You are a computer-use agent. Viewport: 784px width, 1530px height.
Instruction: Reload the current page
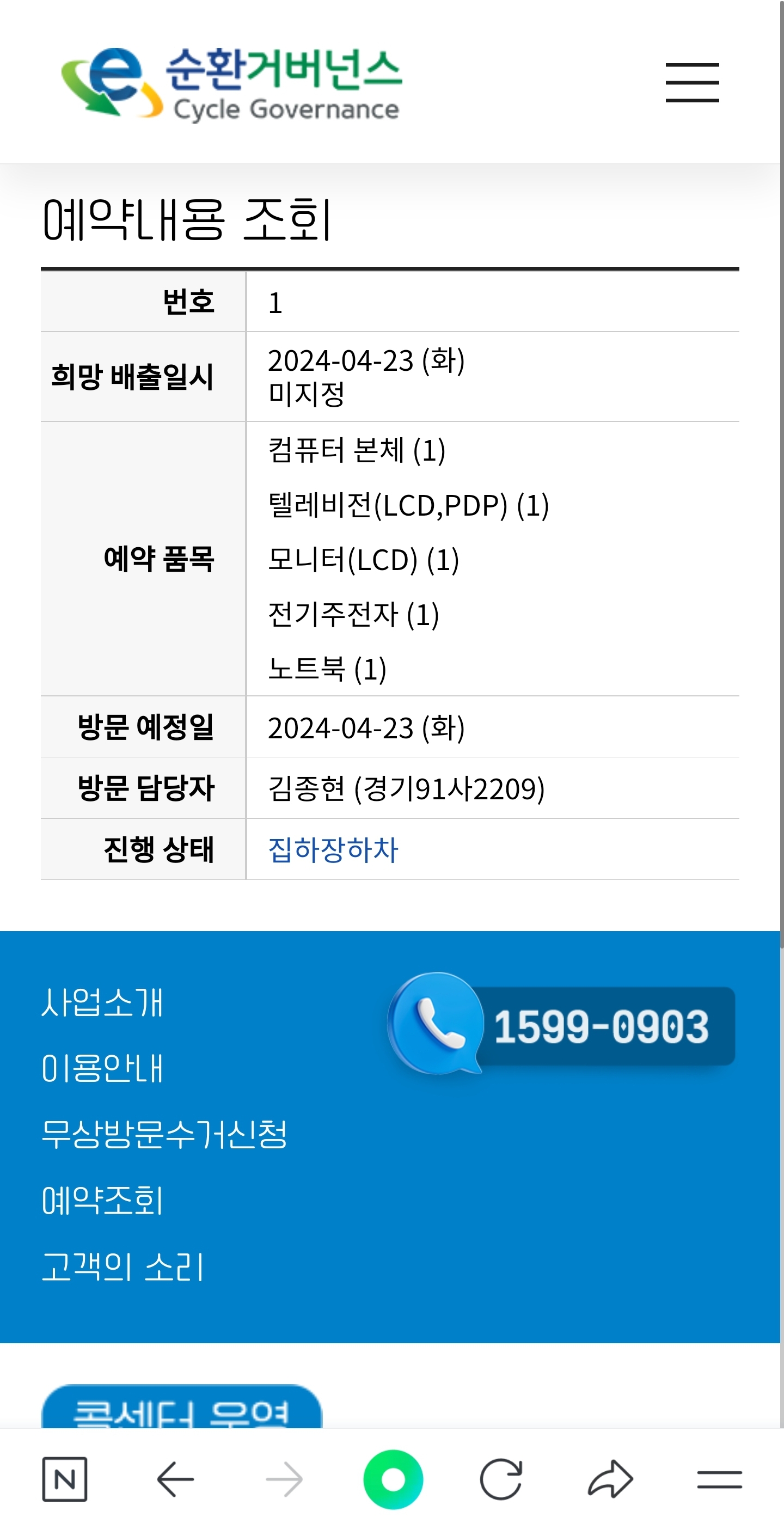(x=501, y=1479)
